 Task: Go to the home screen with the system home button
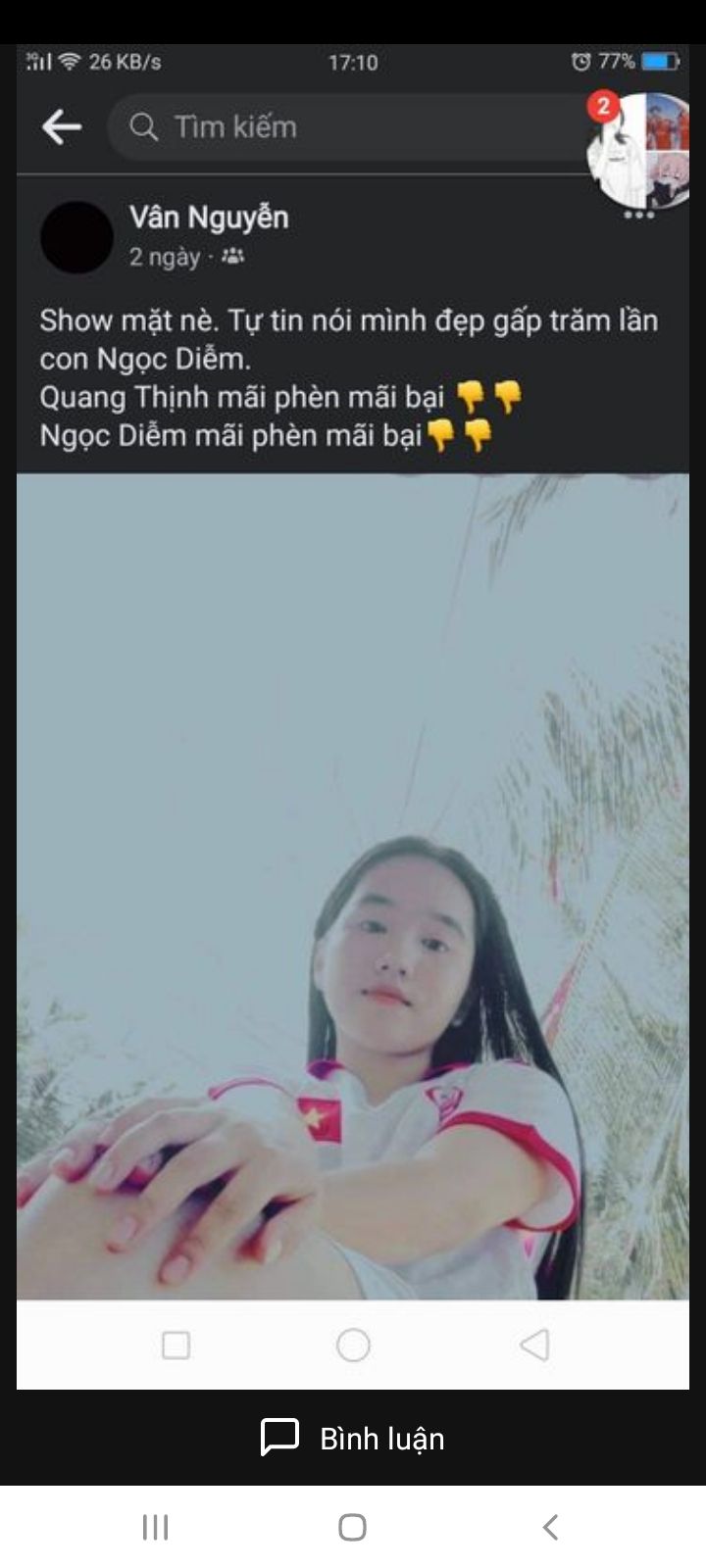tap(352, 1527)
